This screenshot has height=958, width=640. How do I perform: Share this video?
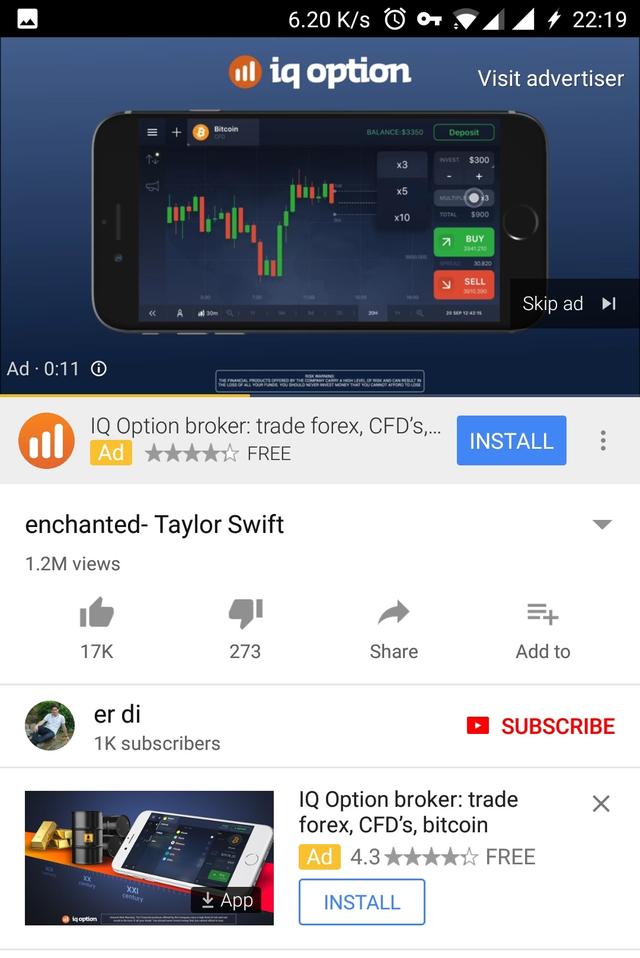click(x=394, y=615)
